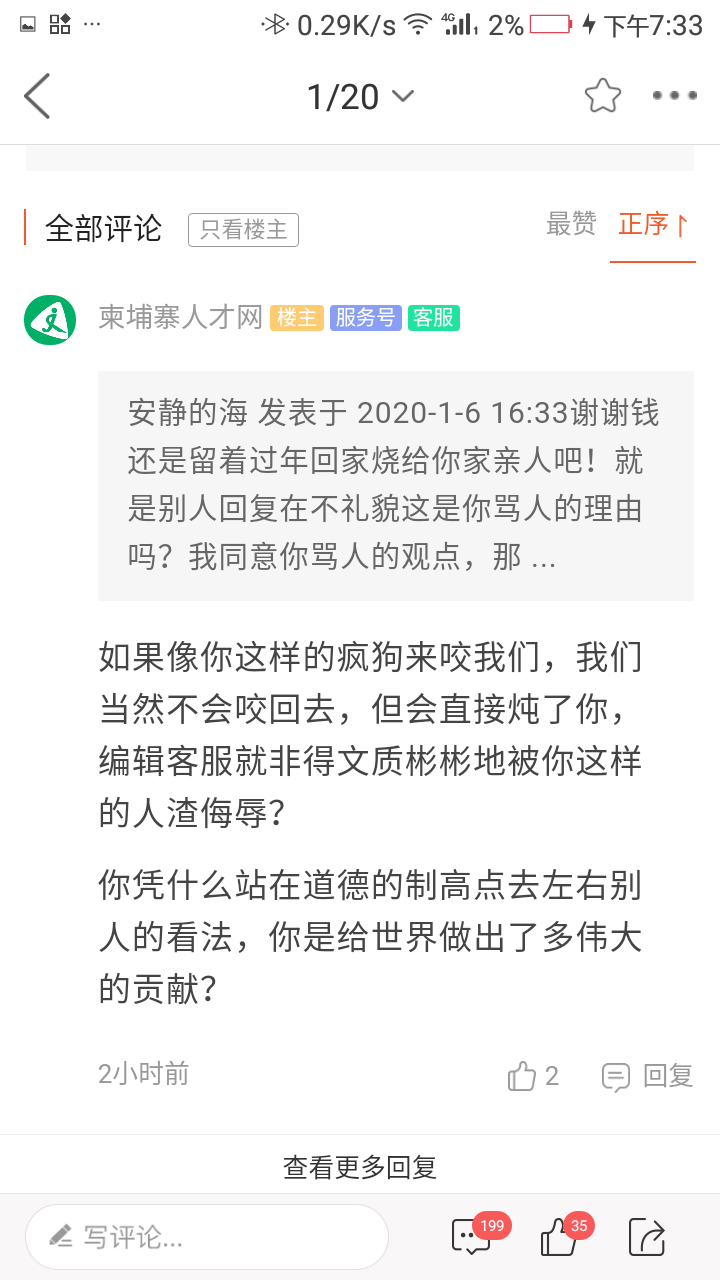Viewport: 720px width, 1280px height.
Task: Favorite this thread with the star icon
Action: [602, 96]
